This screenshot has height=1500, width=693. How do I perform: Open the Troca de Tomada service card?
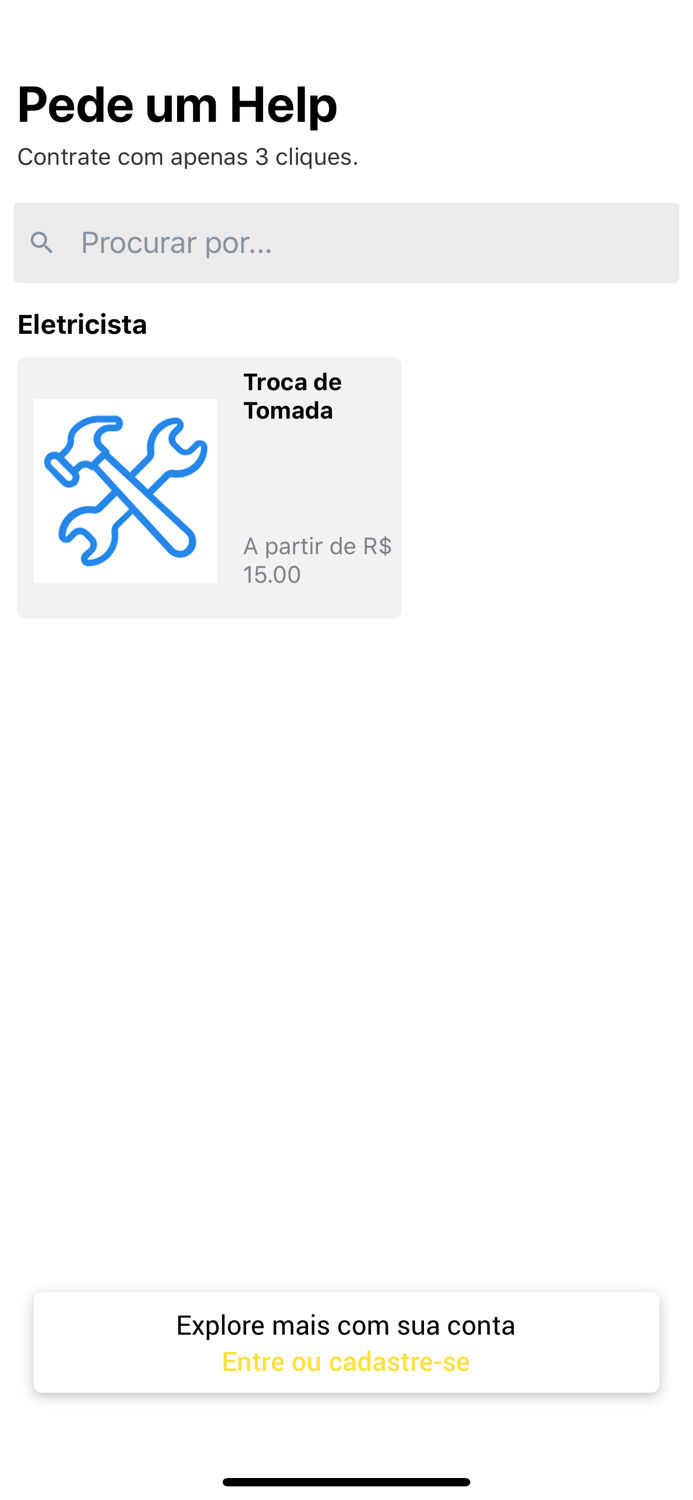[209, 488]
